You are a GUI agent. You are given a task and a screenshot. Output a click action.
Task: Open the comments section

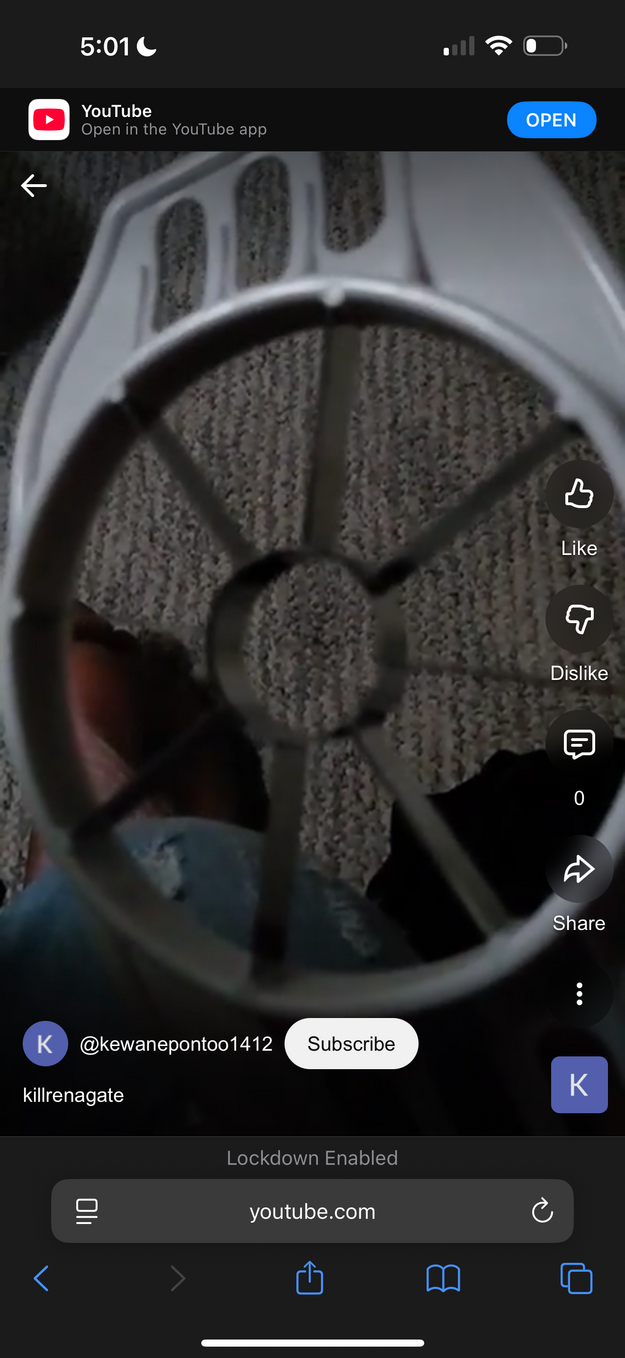(x=579, y=745)
